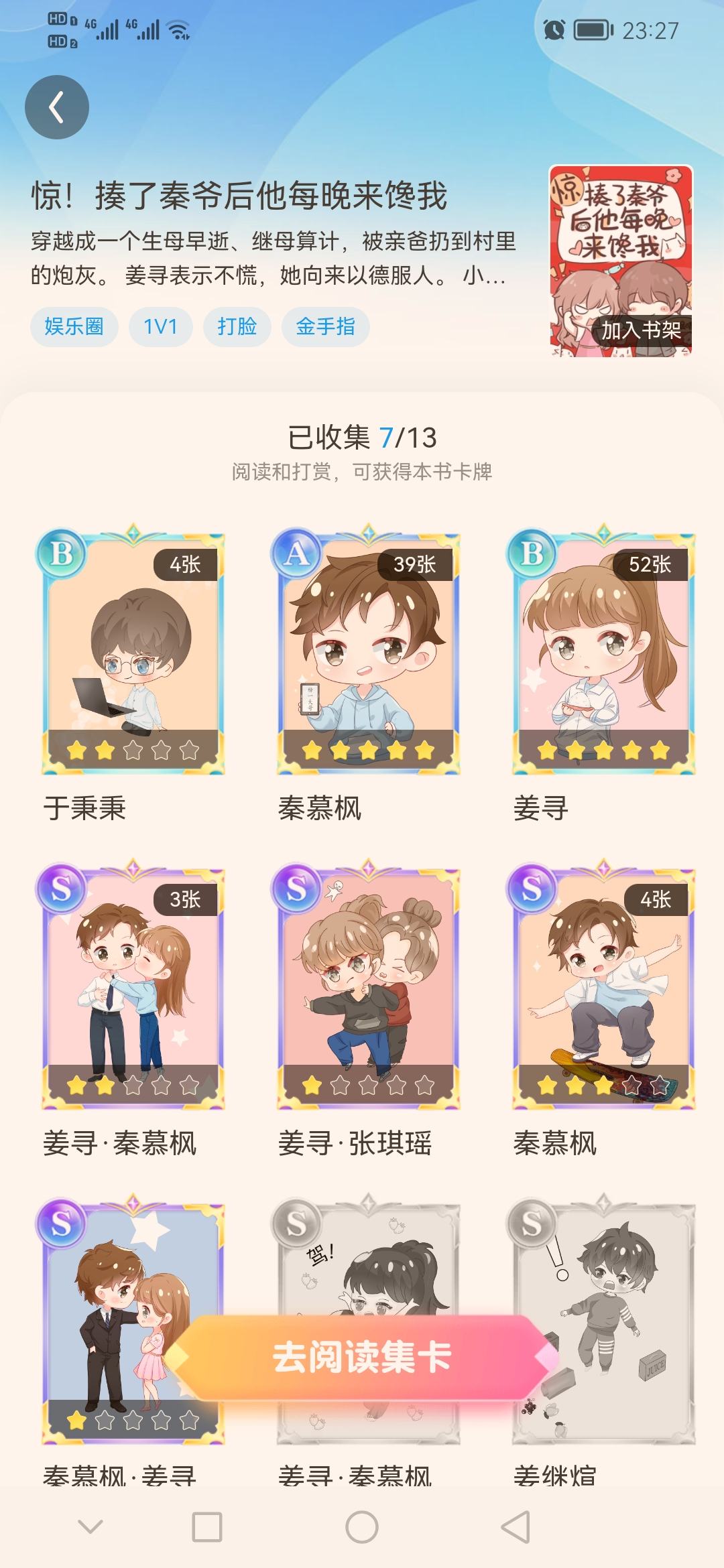This screenshot has height=1568, width=724.
Task: Go back using the top-left arrow
Action: [x=57, y=107]
